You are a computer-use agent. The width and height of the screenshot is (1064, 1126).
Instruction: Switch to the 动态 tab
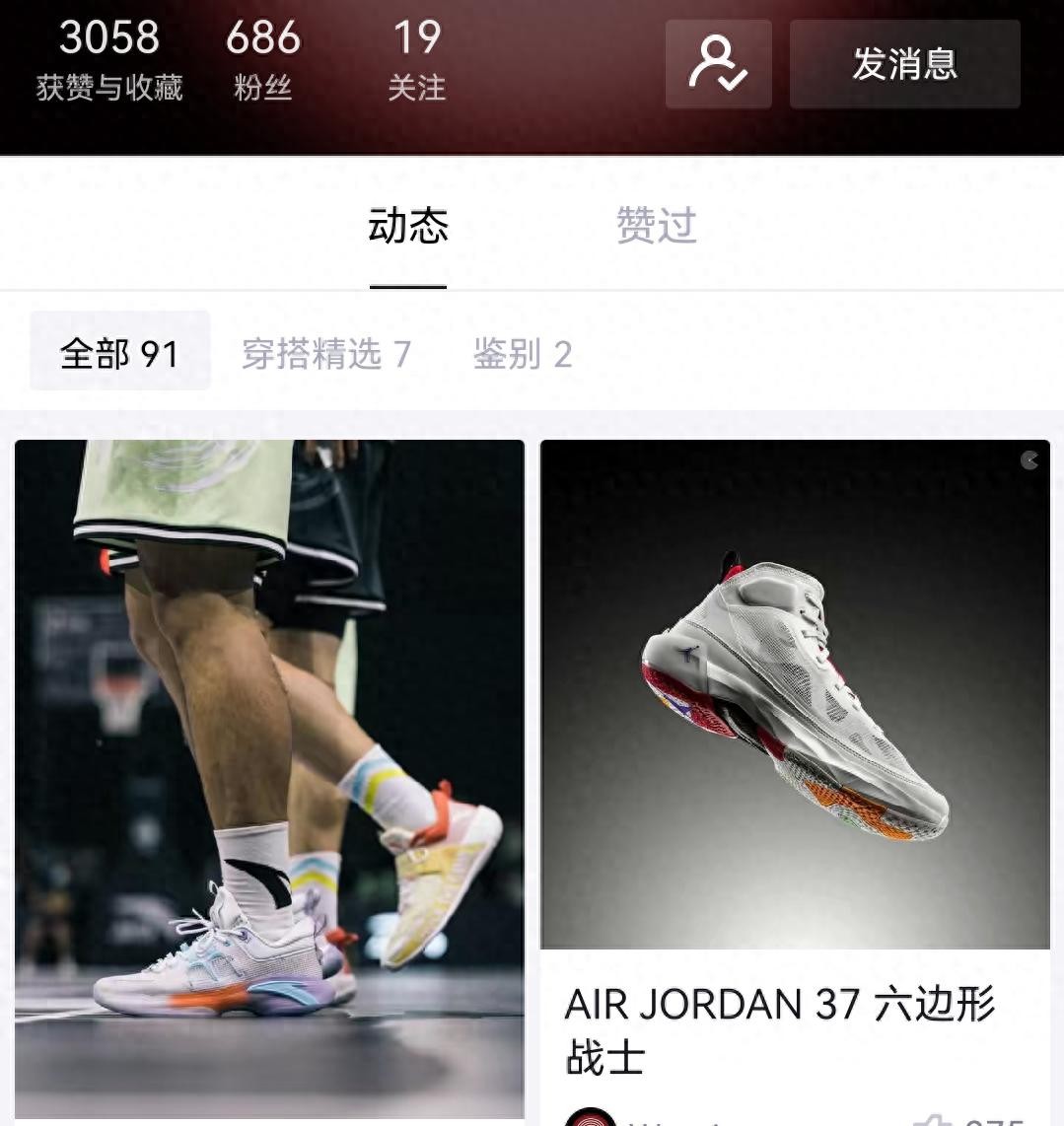click(x=408, y=227)
